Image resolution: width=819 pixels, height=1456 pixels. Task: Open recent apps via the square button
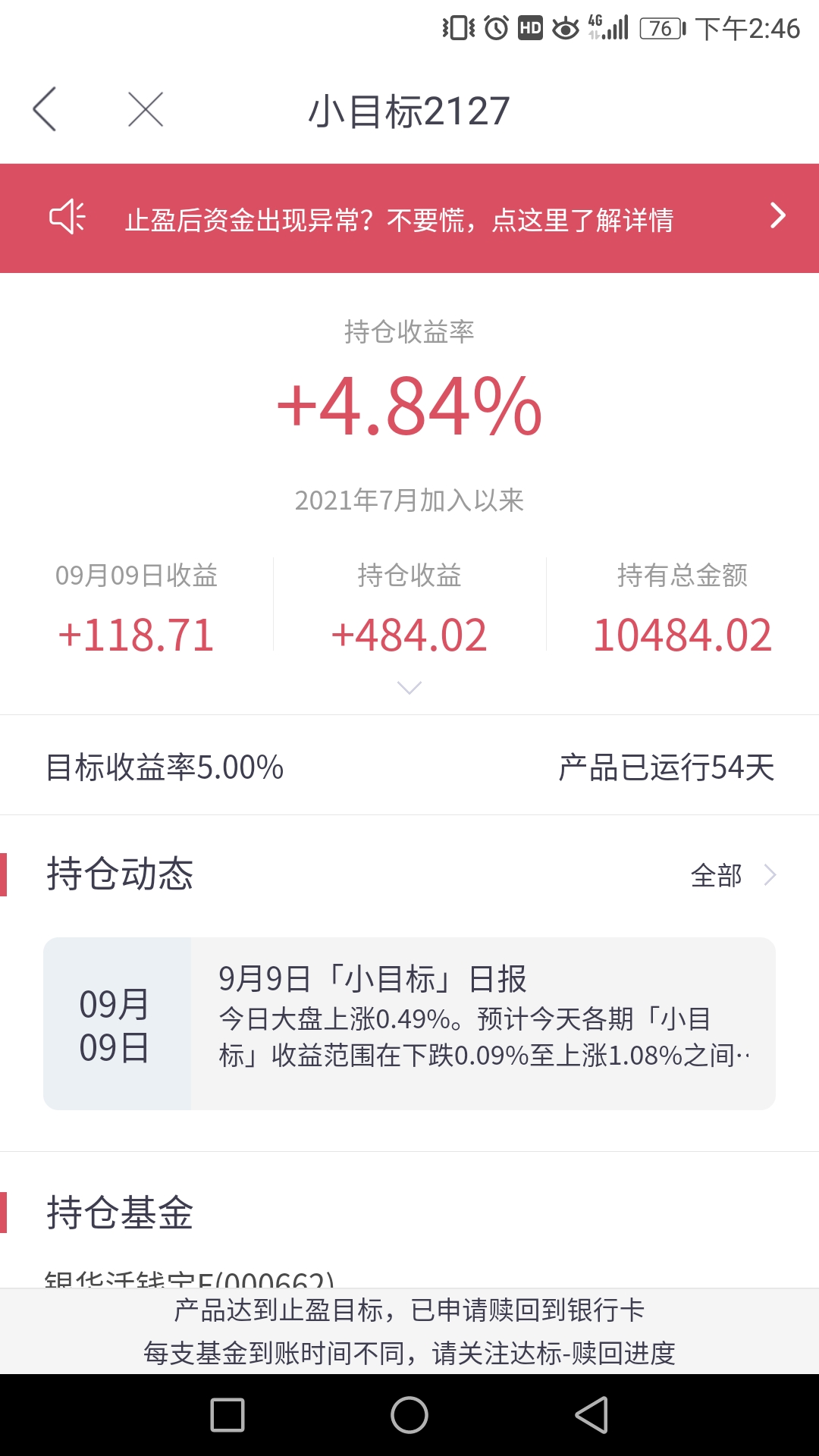[x=227, y=1415]
